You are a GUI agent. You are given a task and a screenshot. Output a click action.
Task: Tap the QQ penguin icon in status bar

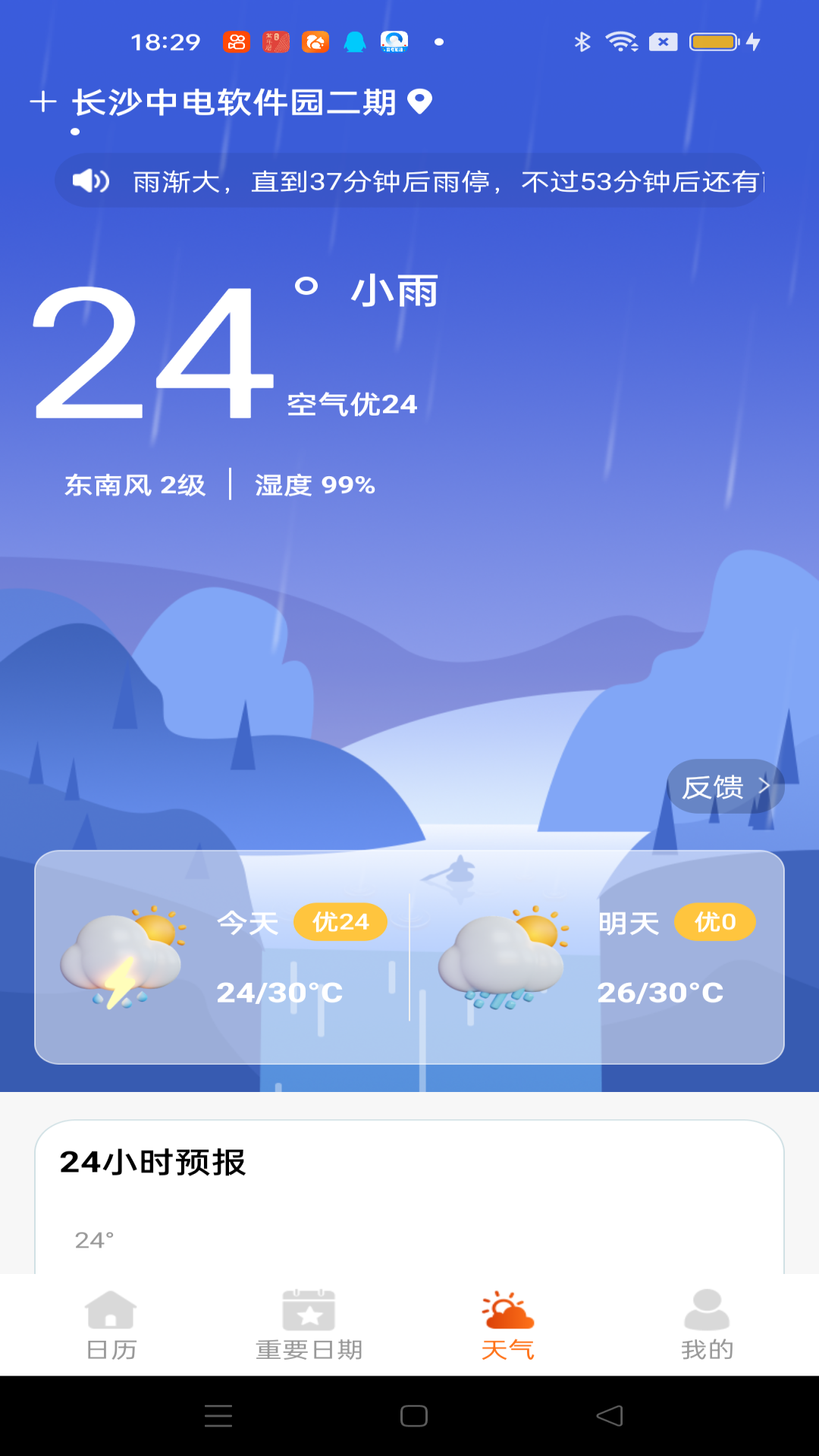pos(354,43)
